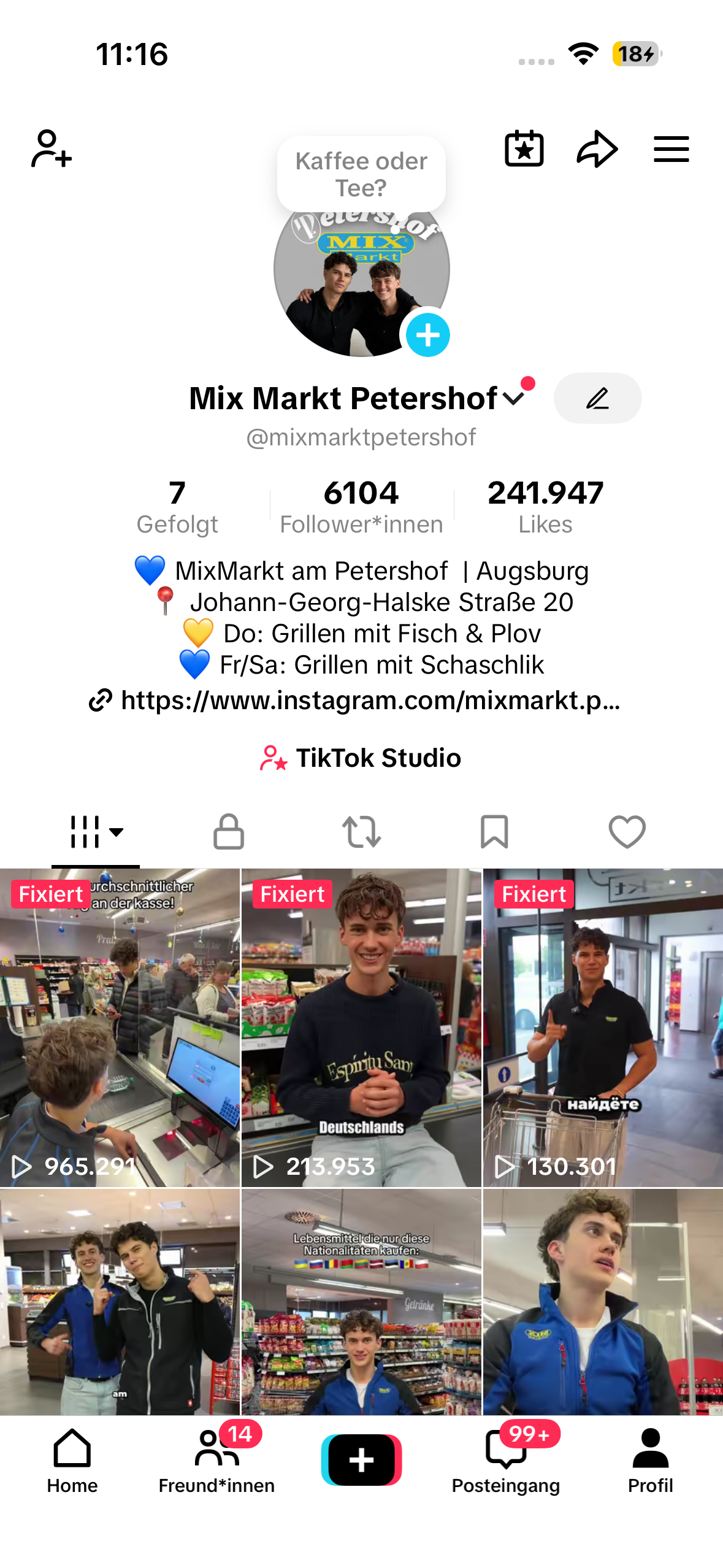View the Follower*innen list

361,507
